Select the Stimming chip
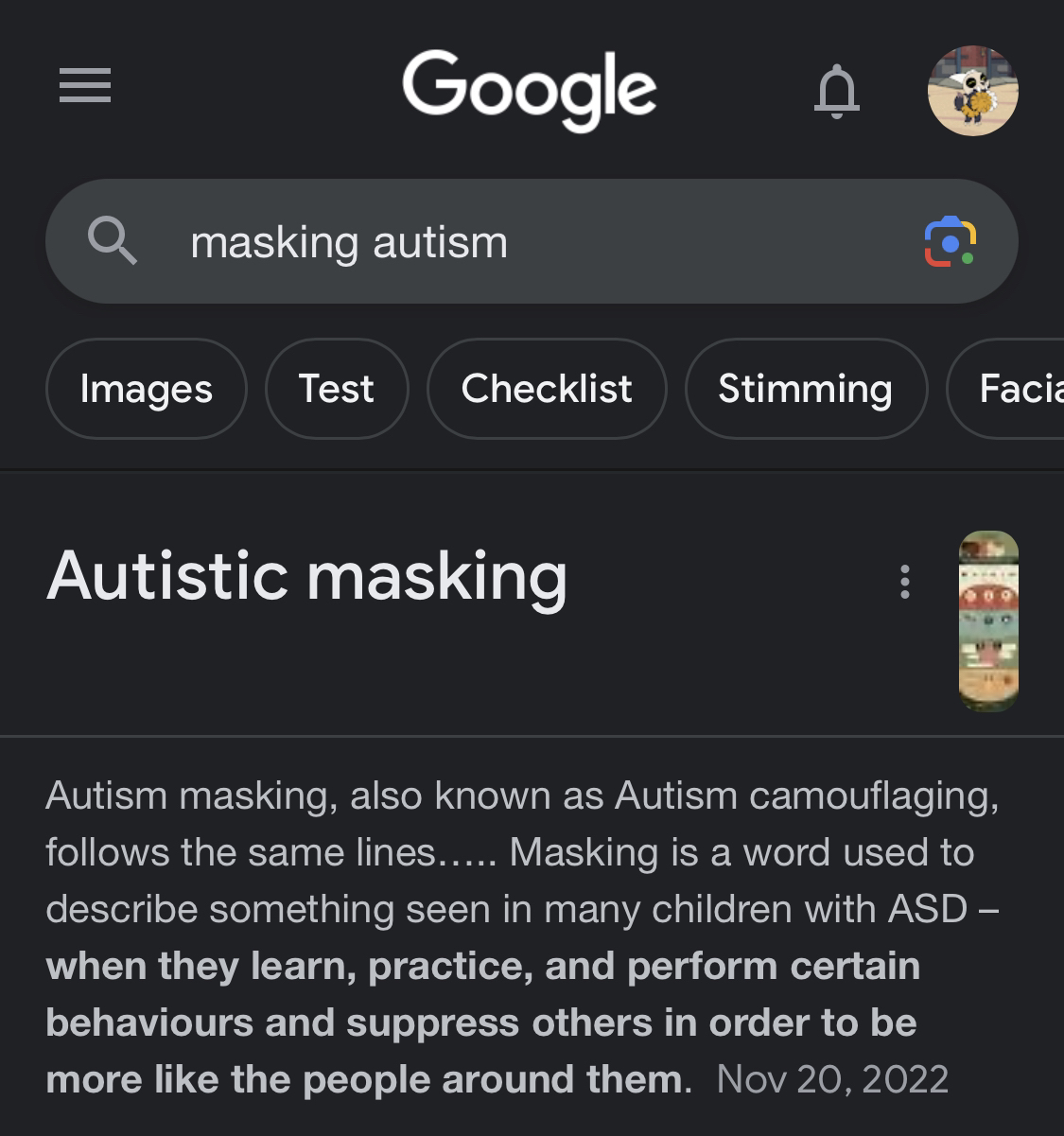The width and height of the screenshot is (1064, 1136). point(806,389)
